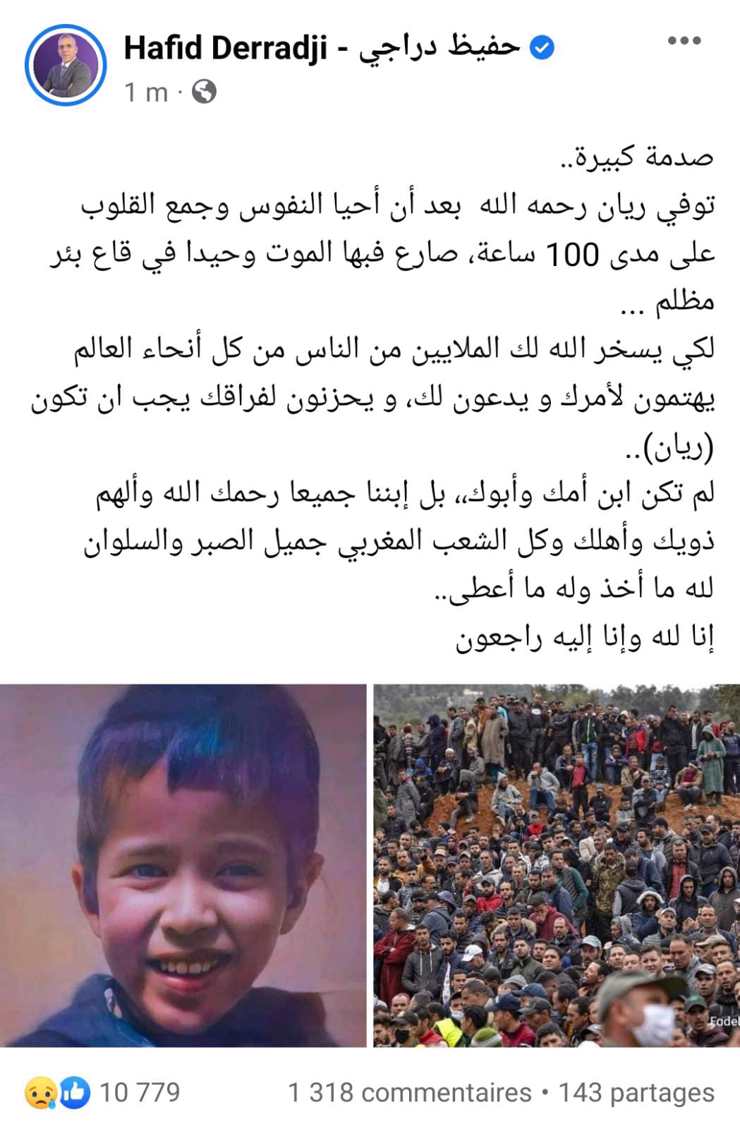Open the post's three-dot options menu
The width and height of the screenshot is (740, 1129).
pos(683,41)
